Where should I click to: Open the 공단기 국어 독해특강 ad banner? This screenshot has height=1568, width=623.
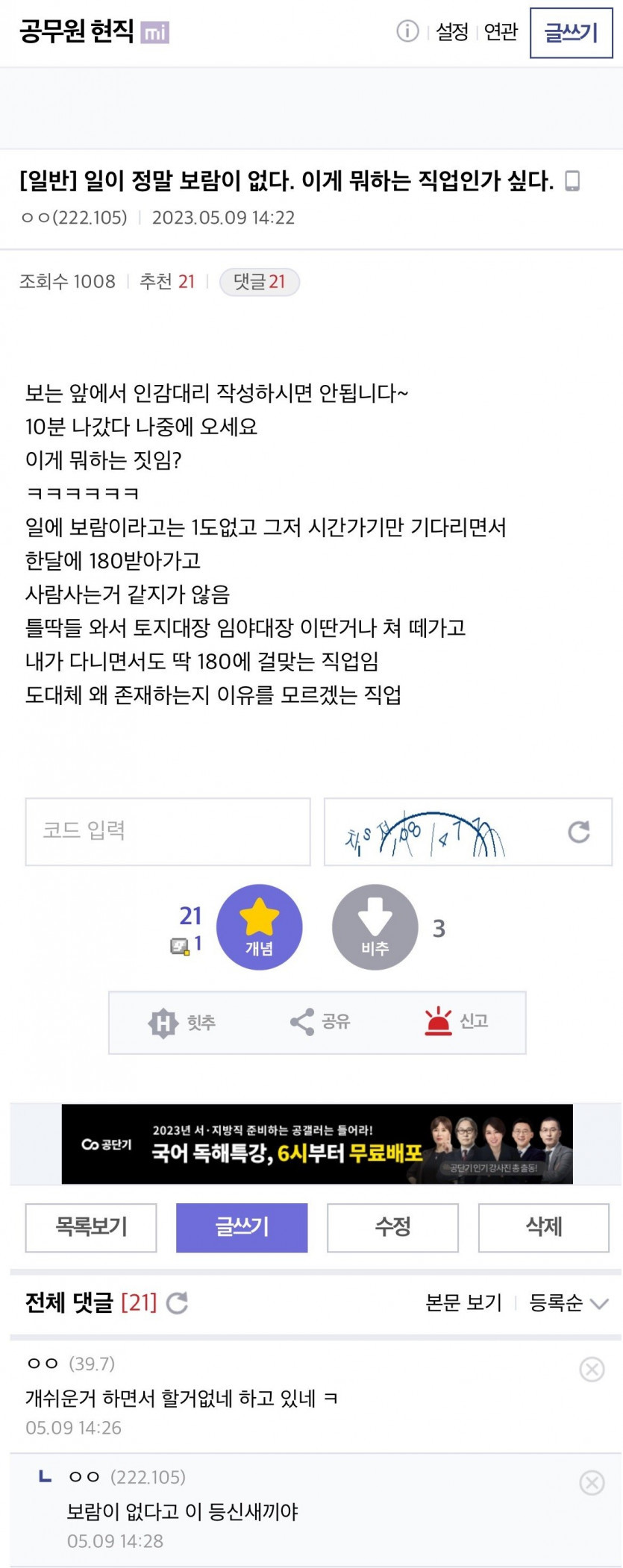point(317,1144)
